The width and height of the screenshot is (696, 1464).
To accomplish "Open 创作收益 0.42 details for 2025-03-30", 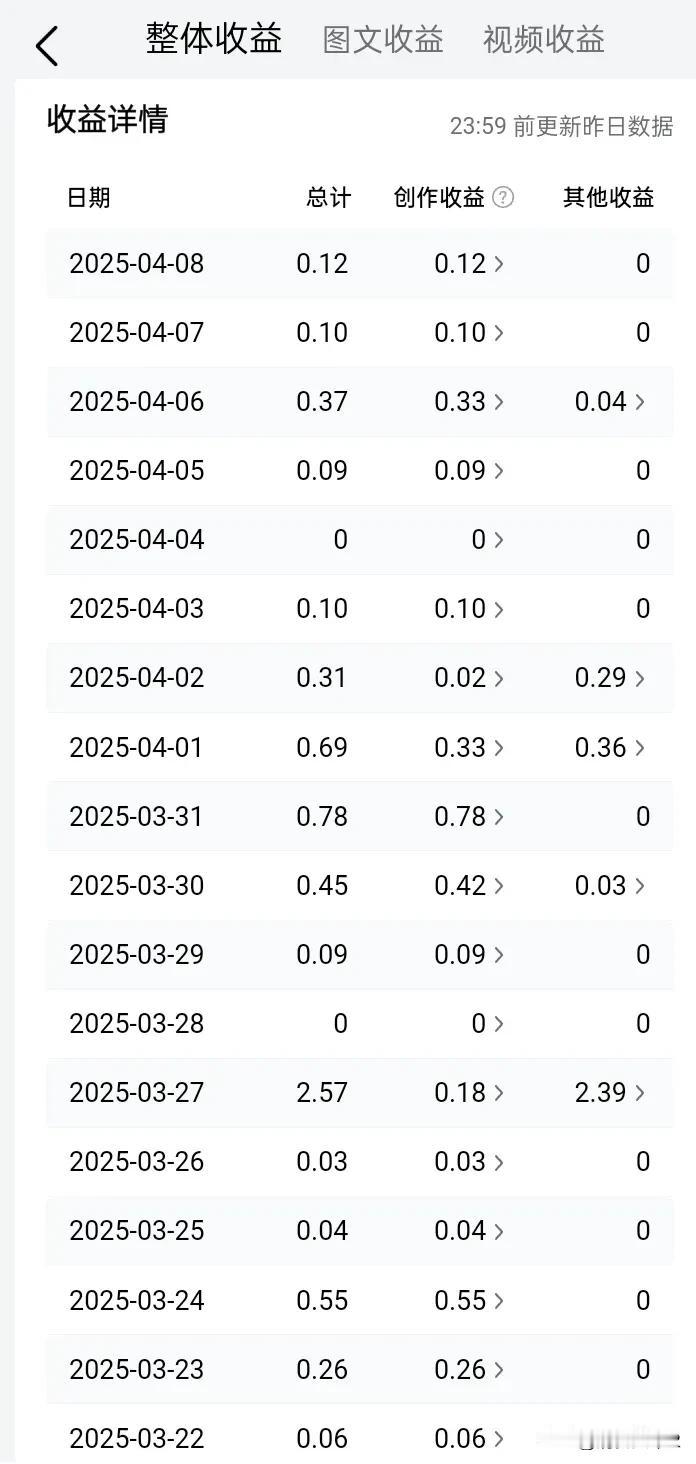I will [x=469, y=885].
